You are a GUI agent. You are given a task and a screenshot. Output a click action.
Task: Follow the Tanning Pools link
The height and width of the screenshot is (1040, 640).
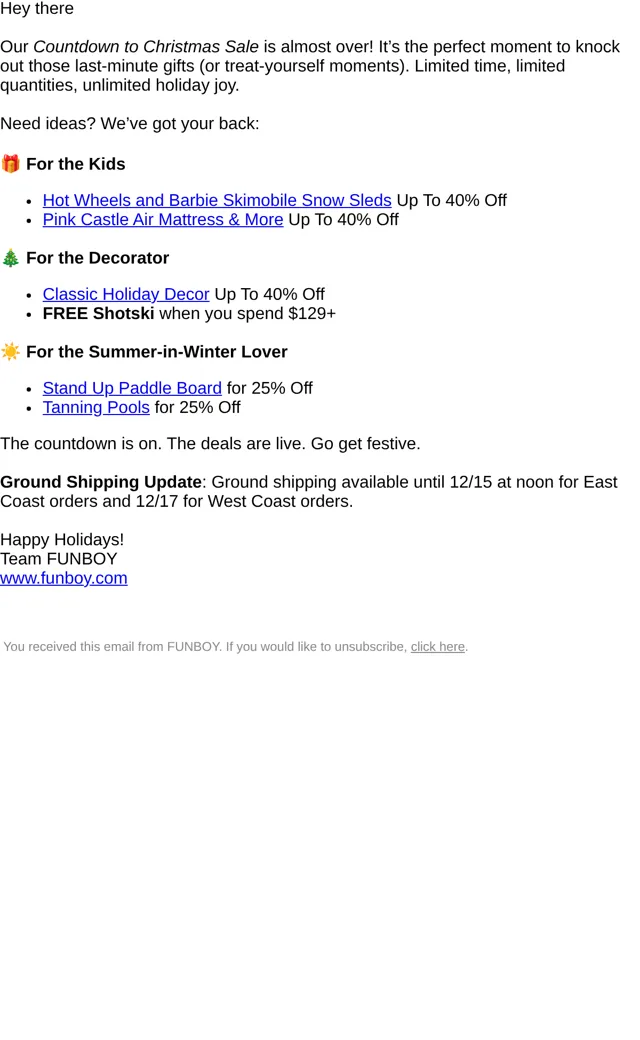pos(96,407)
